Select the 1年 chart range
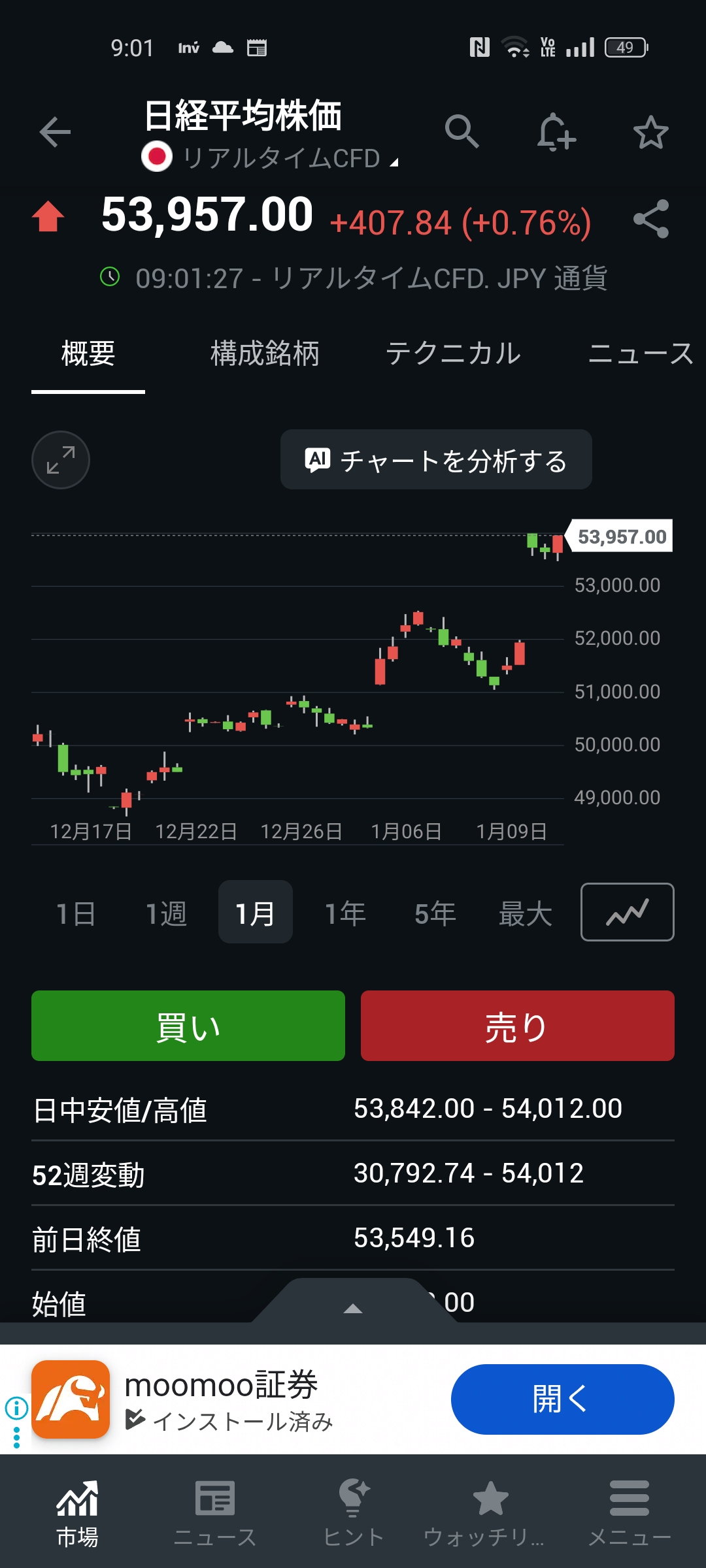 point(345,913)
